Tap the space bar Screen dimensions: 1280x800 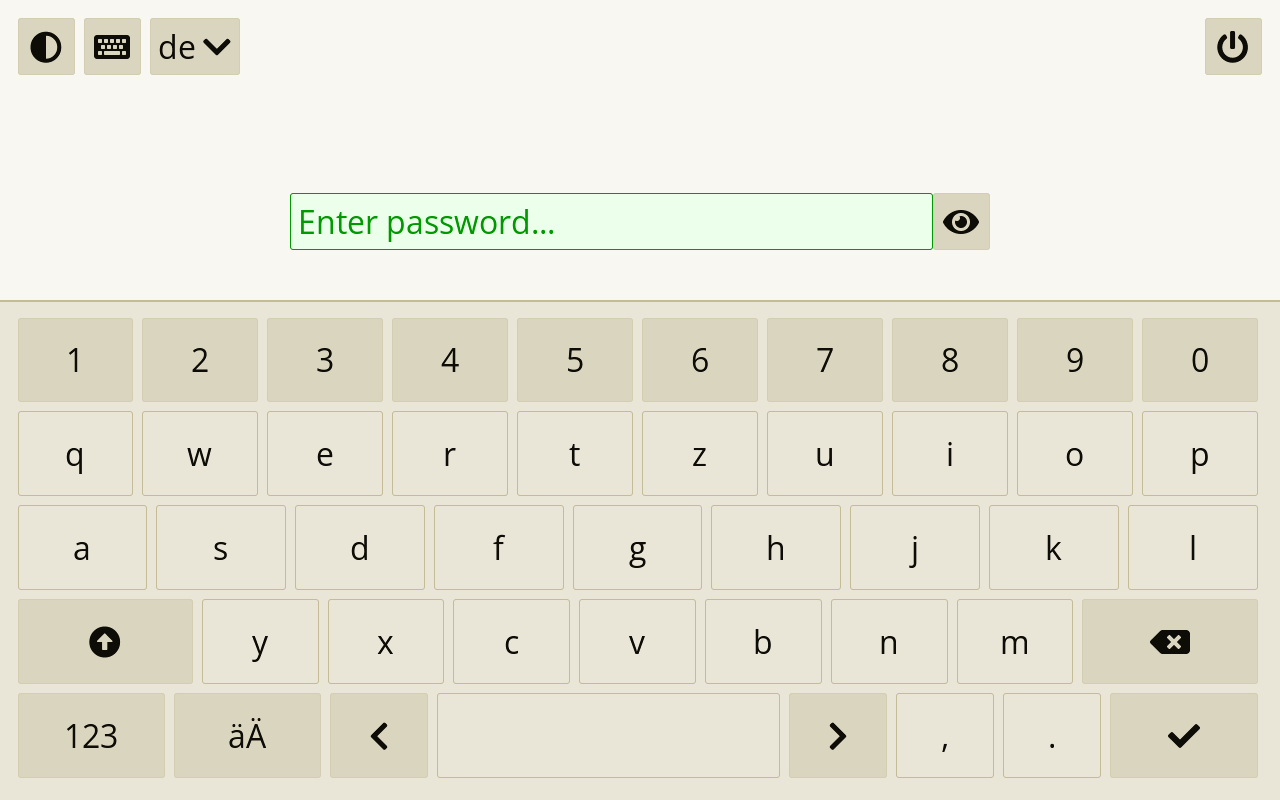coord(608,736)
